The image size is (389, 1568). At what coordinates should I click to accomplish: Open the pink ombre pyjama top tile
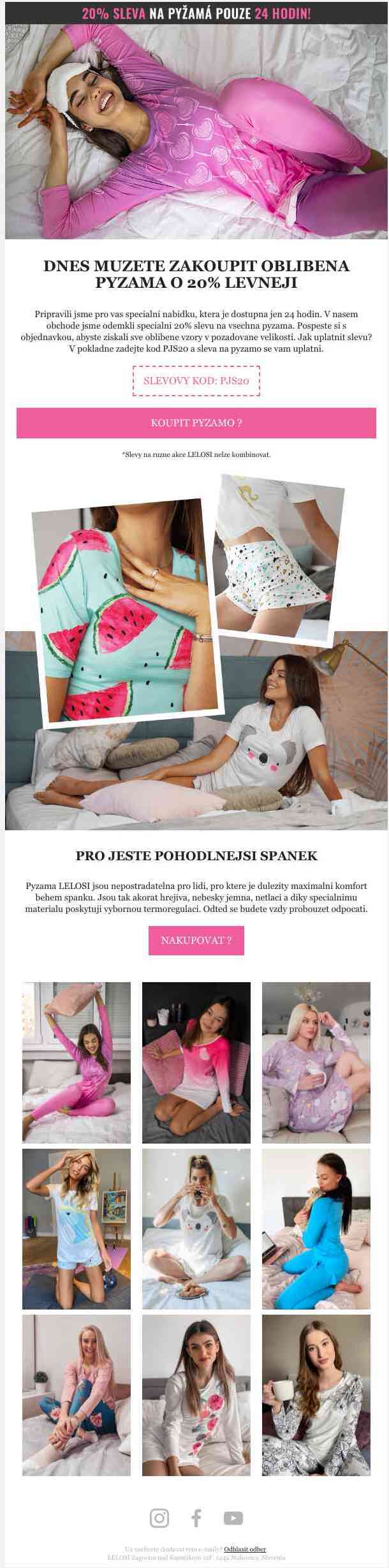pyautogui.click(x=196, y=1062)
